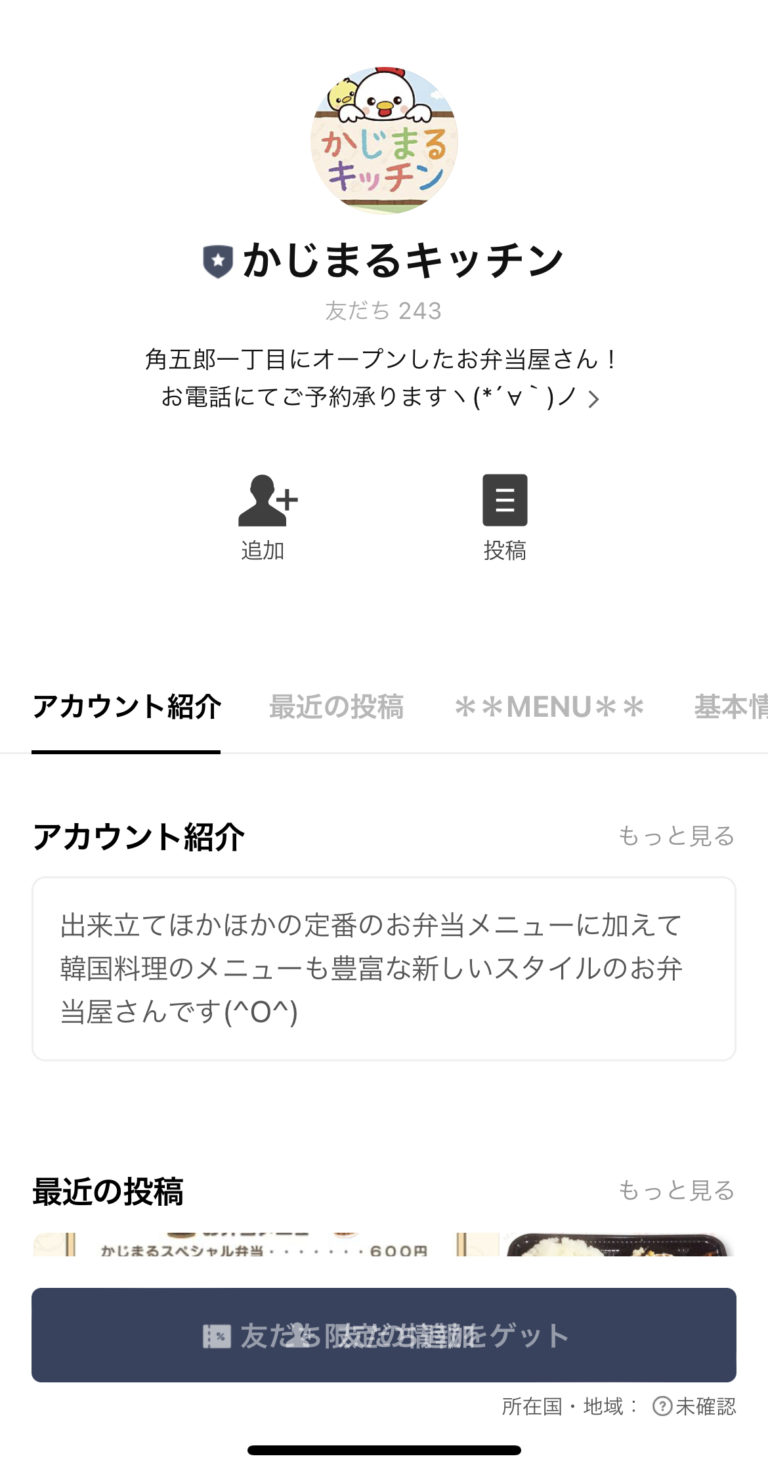Tap the 友だち 243 follower count
The height and width of the screenshot is (1471, 768).
coord(384,311)
